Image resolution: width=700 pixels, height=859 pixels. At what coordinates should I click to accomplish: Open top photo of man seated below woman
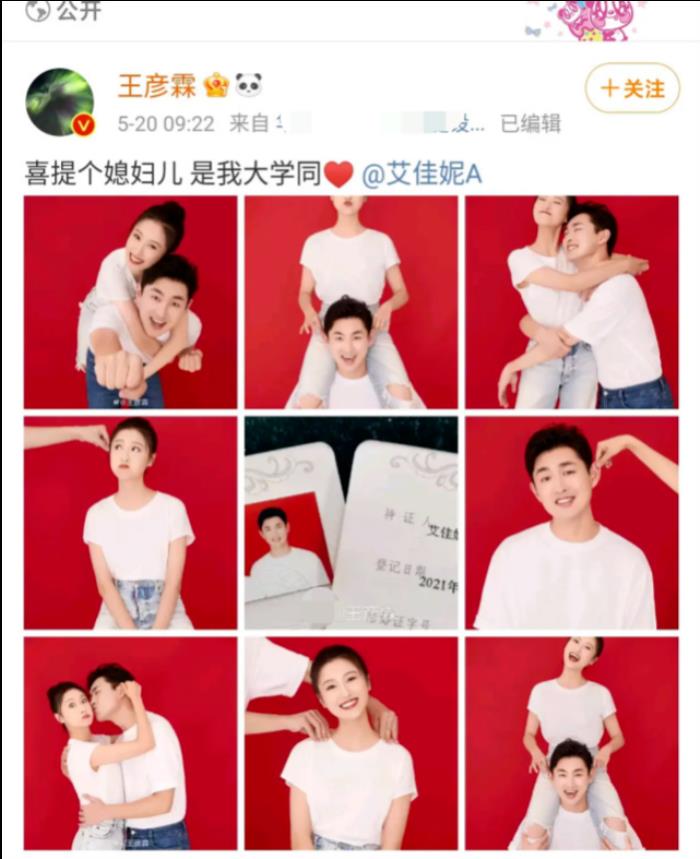(x=351, y=302)
